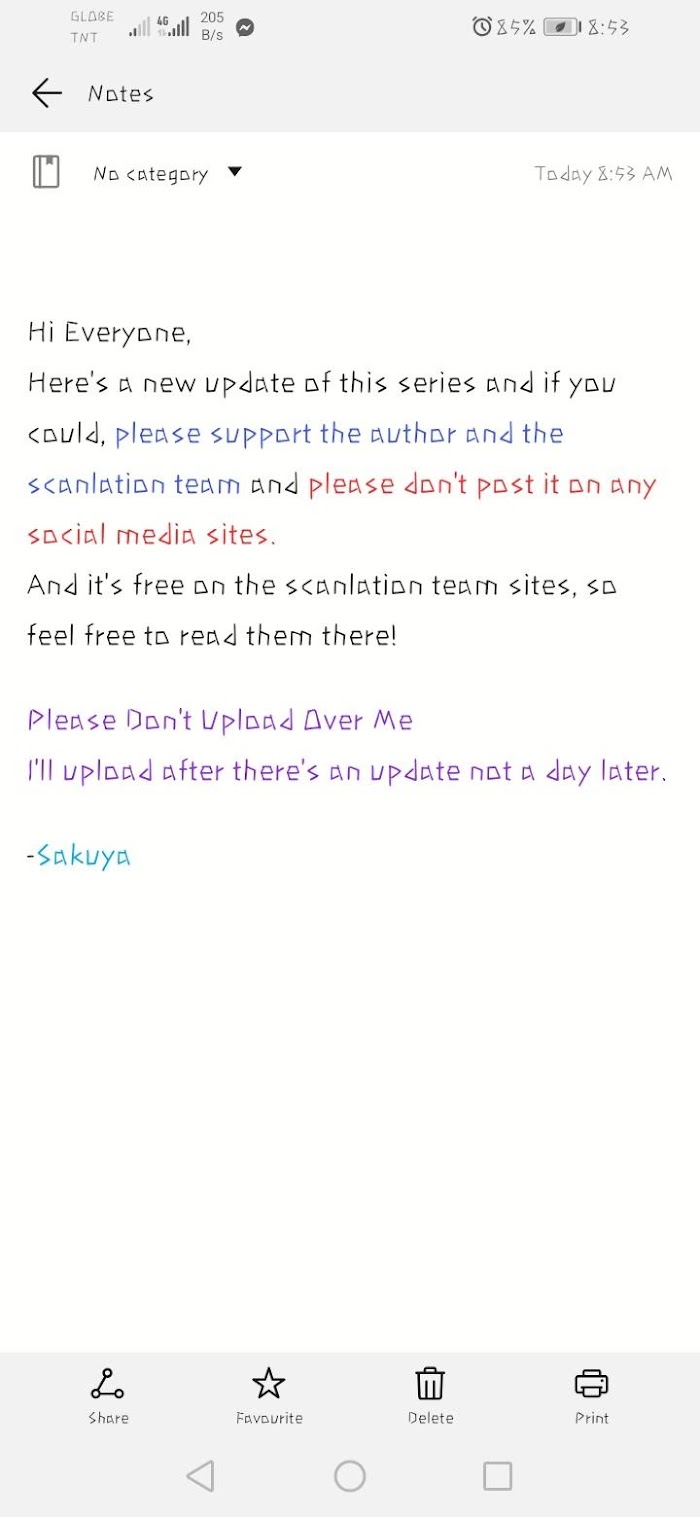Tap the system home button
The height and width of the screenshot is (1517, 700).
(x=349, y=1476)
